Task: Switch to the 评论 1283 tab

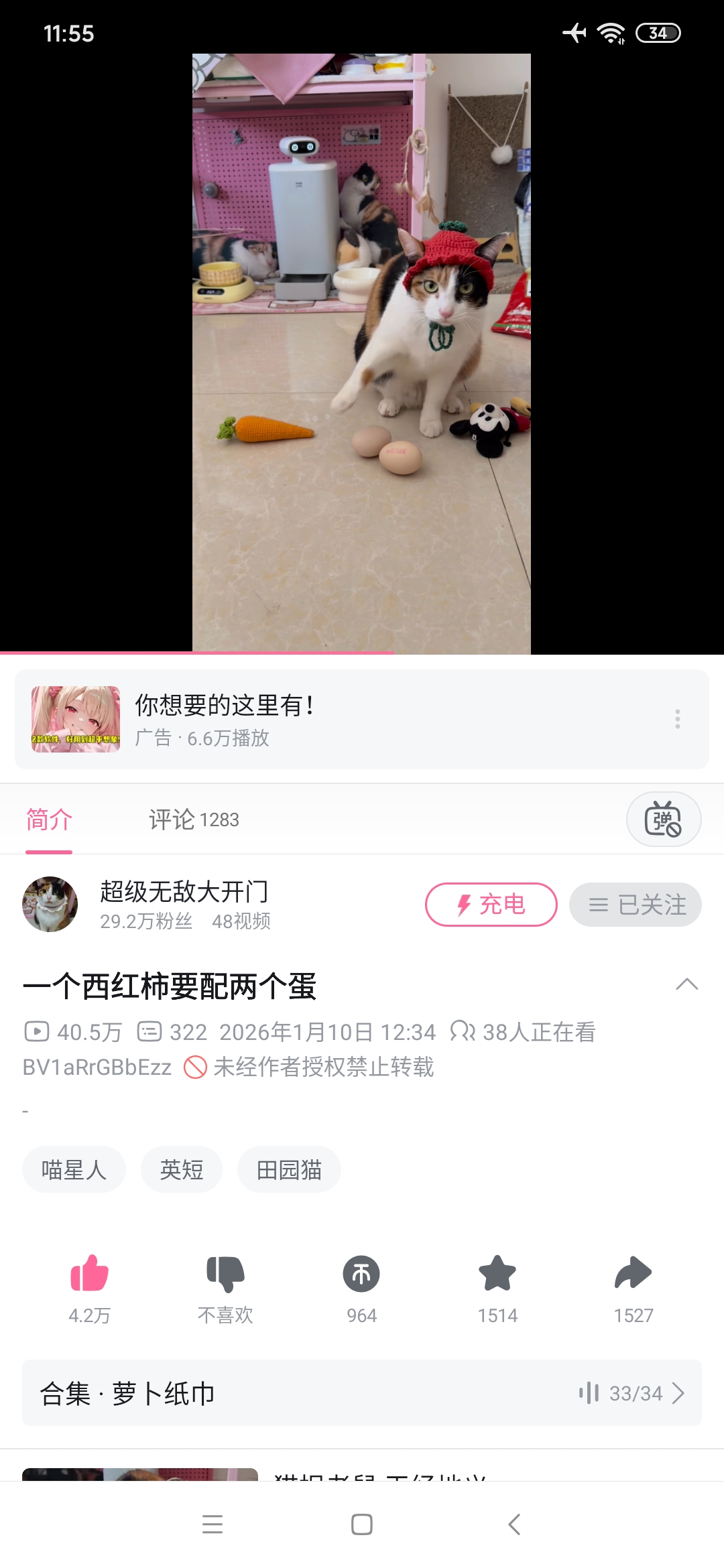Action: pyautogui.click(x=194, y=820)
